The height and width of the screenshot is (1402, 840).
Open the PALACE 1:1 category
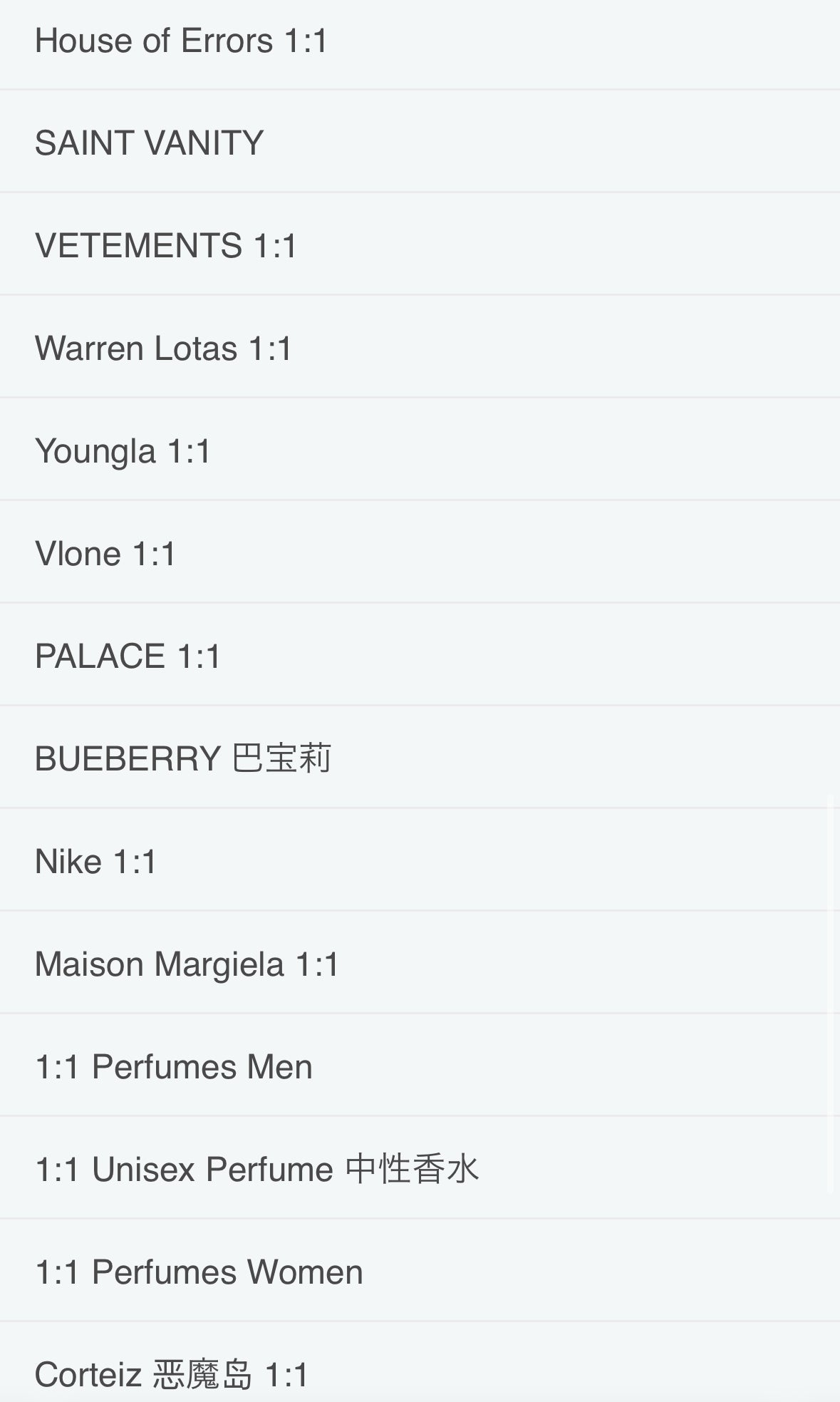[128, 656]
